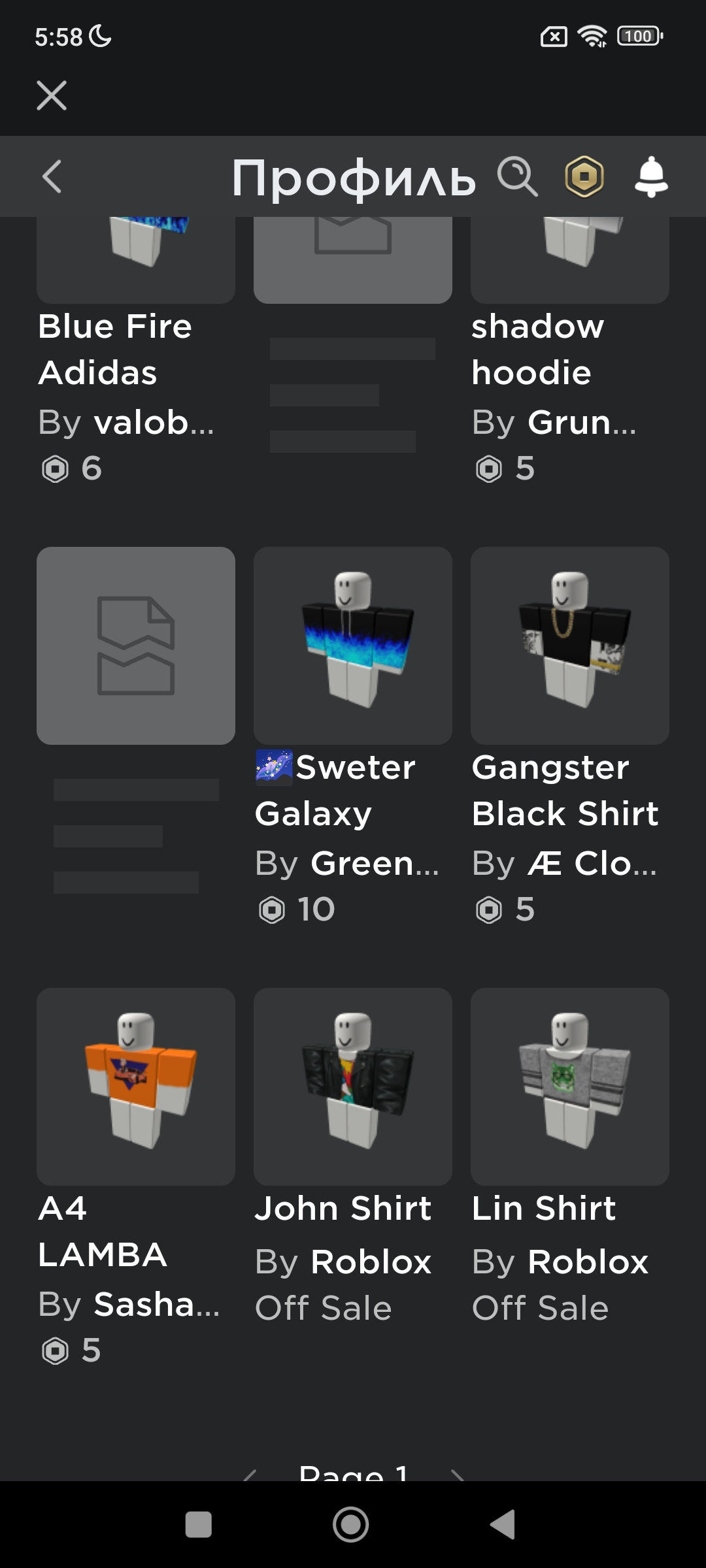
Task: Close the screen with the X button
Action: (x=52, y=95)
